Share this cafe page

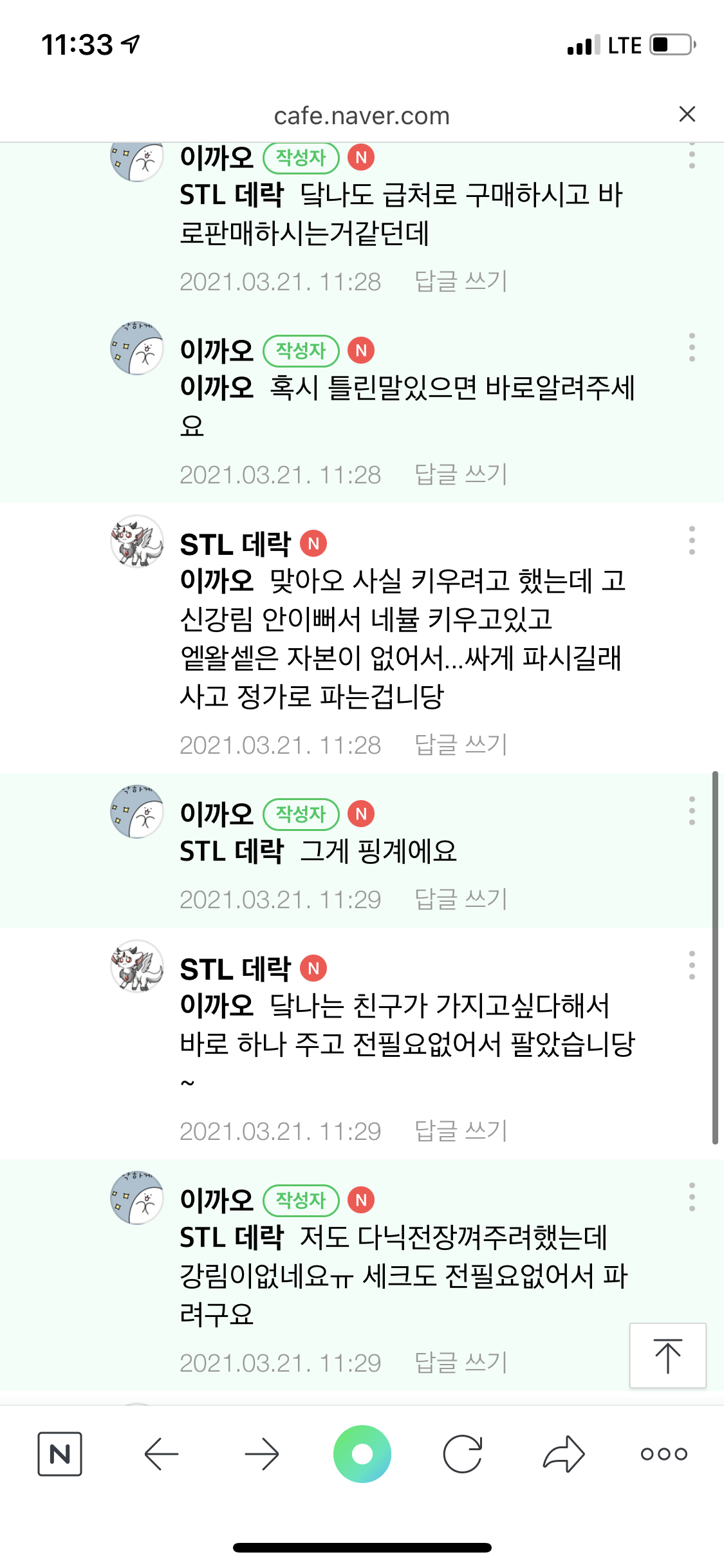coord(564,1453)
